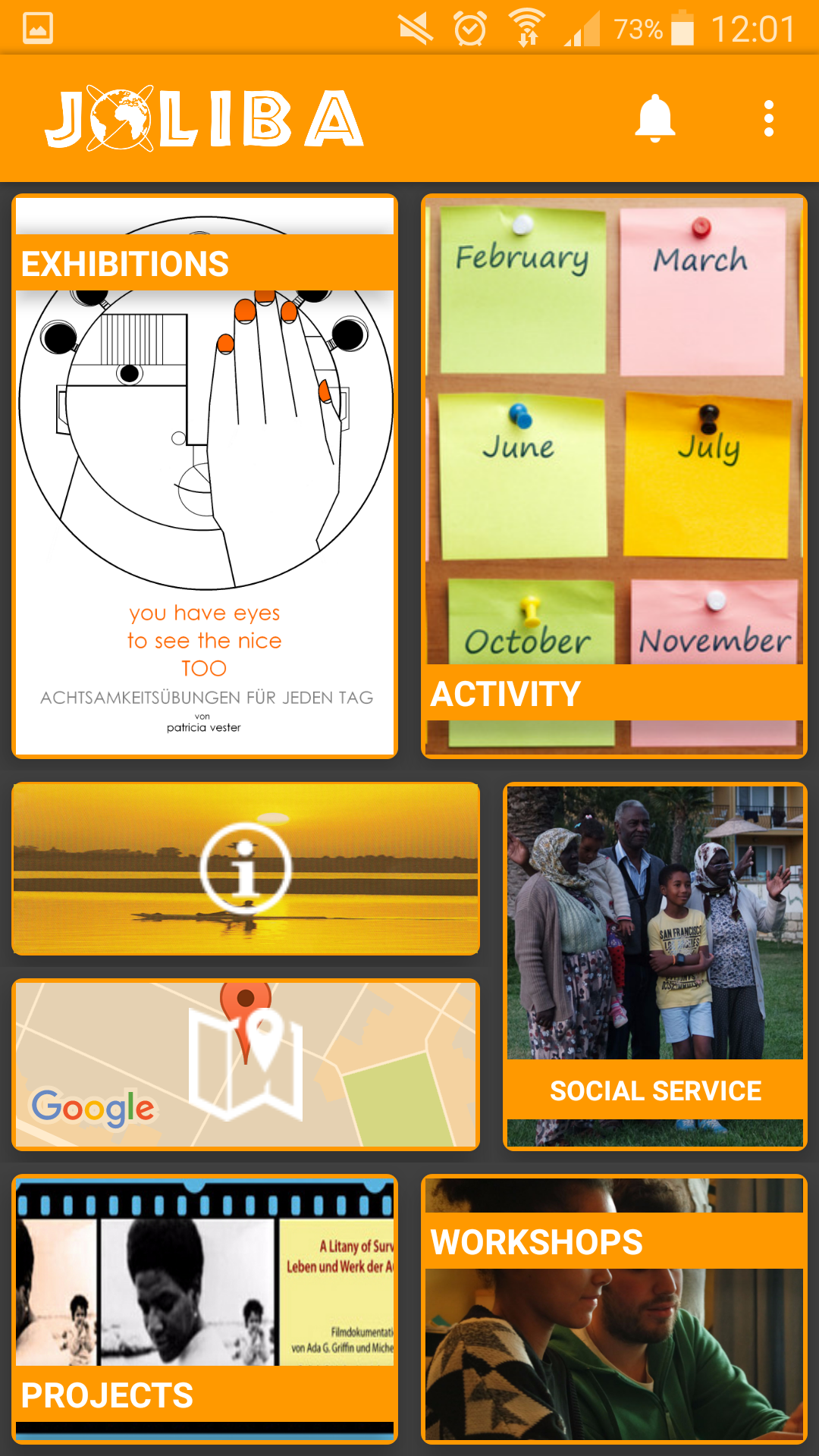The height and width of the screenshot is (1456, 819).
Task: Open the Social Service tile
Action: [x=655, y=966]
